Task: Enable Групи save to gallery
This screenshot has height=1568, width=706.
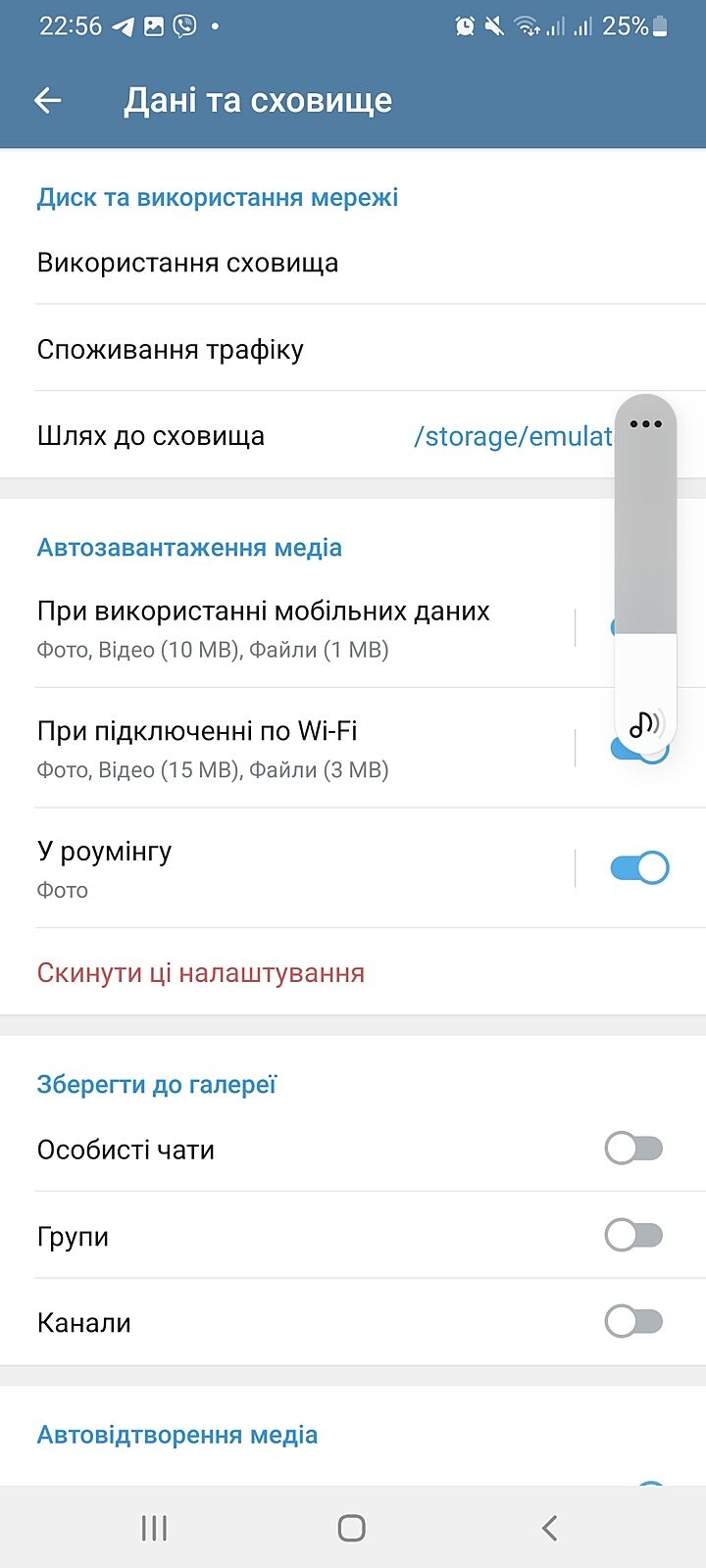Action: tap(633, 1236)
